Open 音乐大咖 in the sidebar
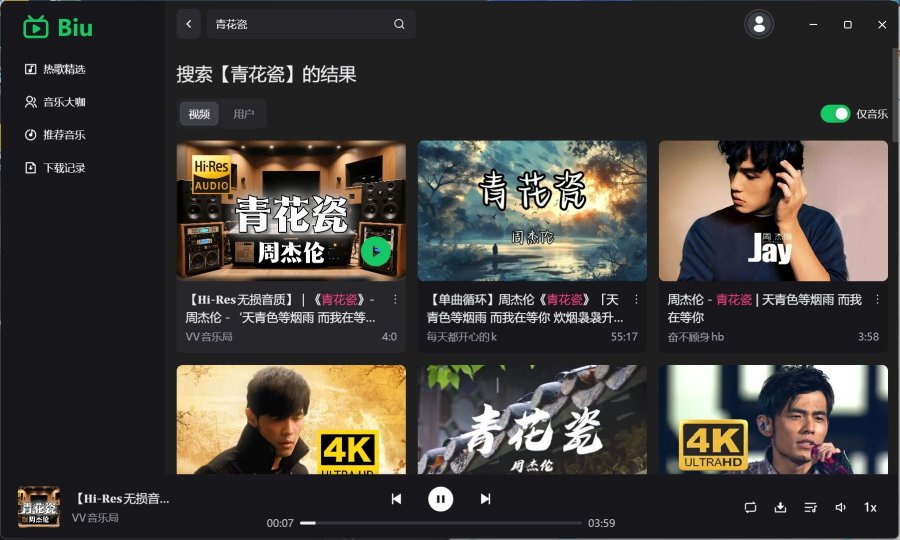Screen dimensions: 900x540 63,102
